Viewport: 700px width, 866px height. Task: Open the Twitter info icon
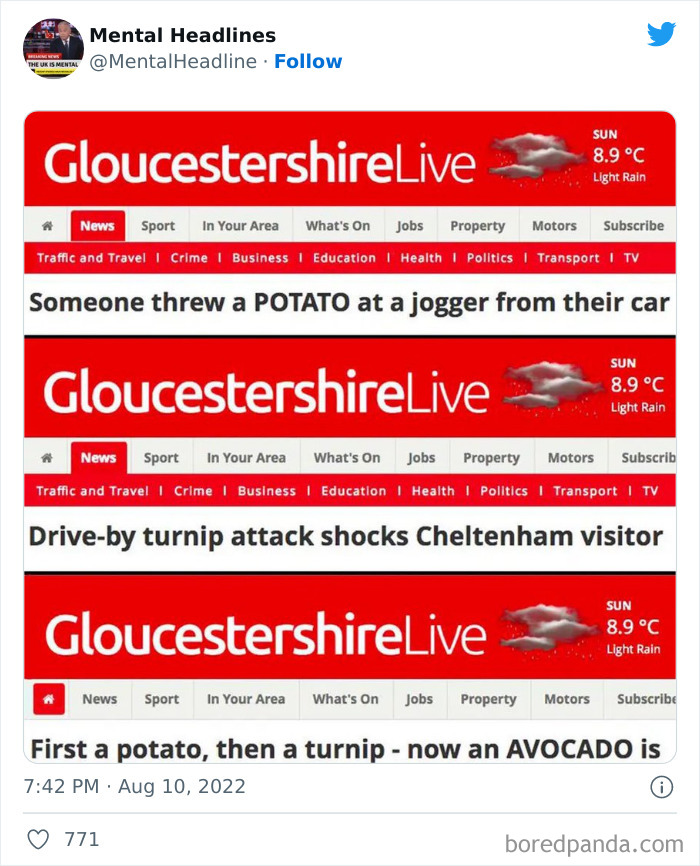coord(661,787)
